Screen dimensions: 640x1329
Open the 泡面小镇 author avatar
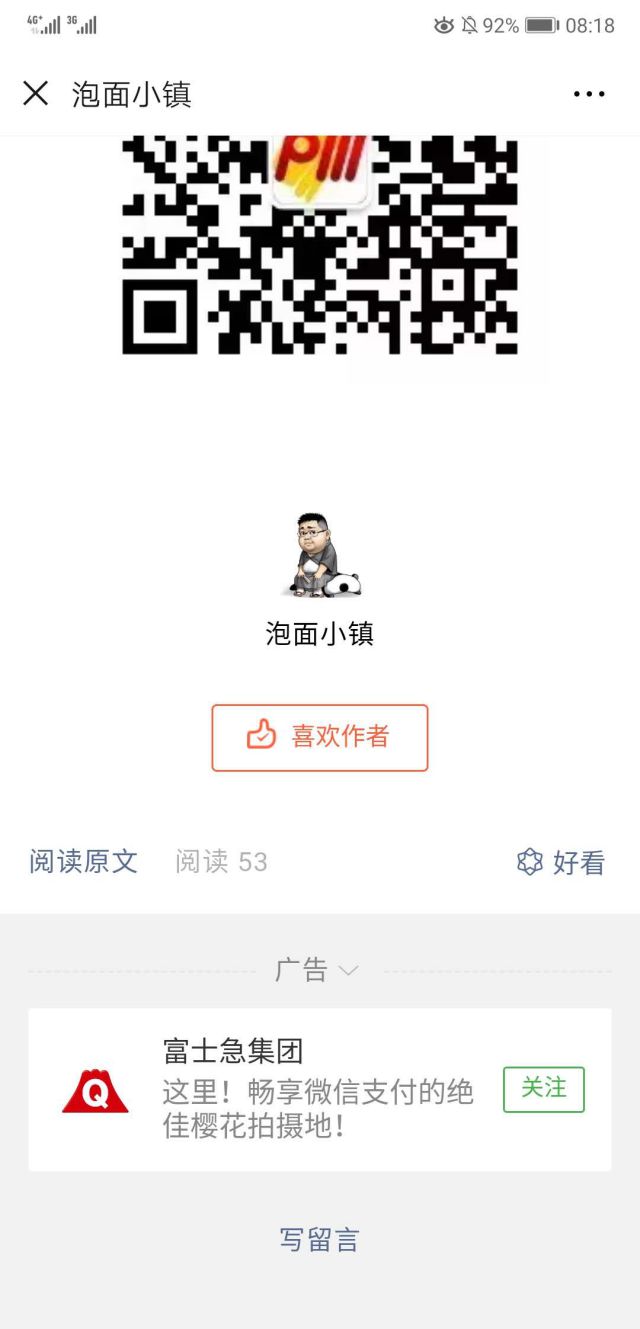tap(320, 556)
